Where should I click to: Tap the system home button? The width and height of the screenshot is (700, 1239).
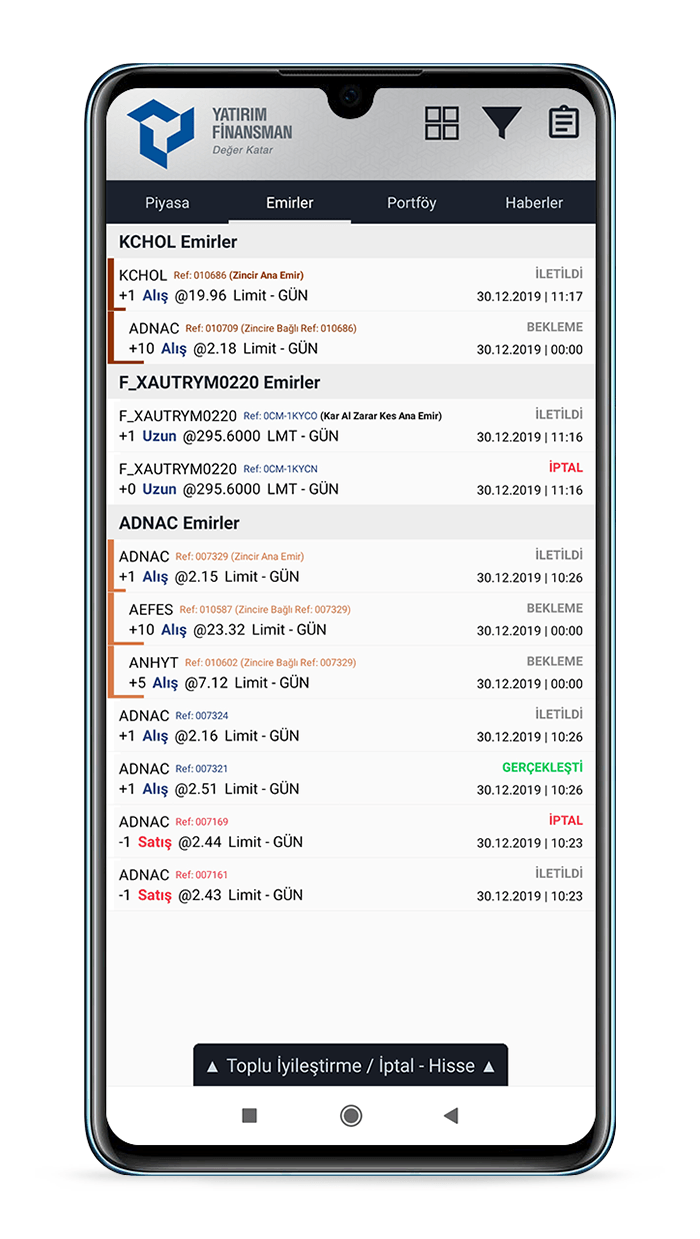pos(351,1115)
